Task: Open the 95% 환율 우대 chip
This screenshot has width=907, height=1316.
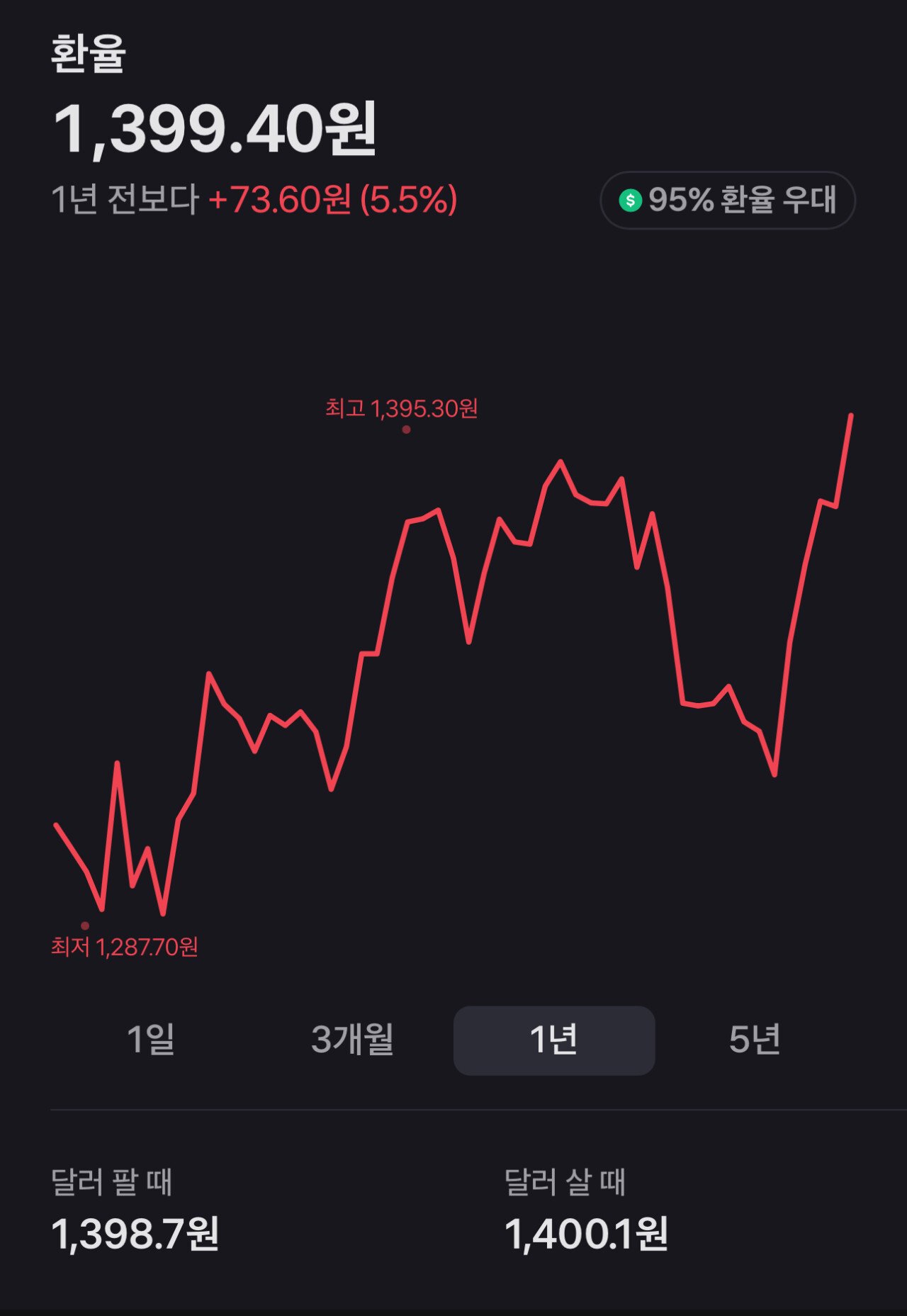Action: [728, 201]
